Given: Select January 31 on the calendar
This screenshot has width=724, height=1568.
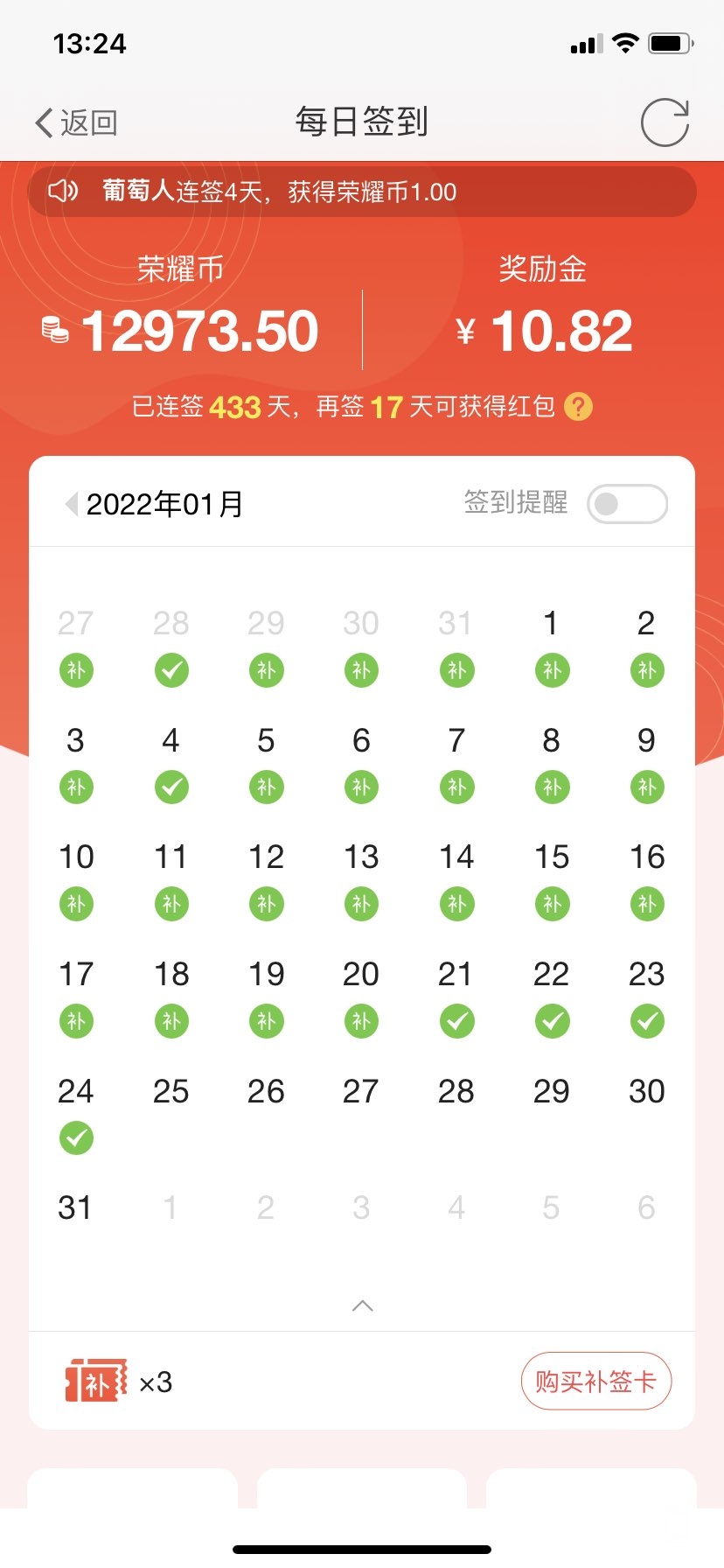Looking at the screenshot, I should 75,1208.
